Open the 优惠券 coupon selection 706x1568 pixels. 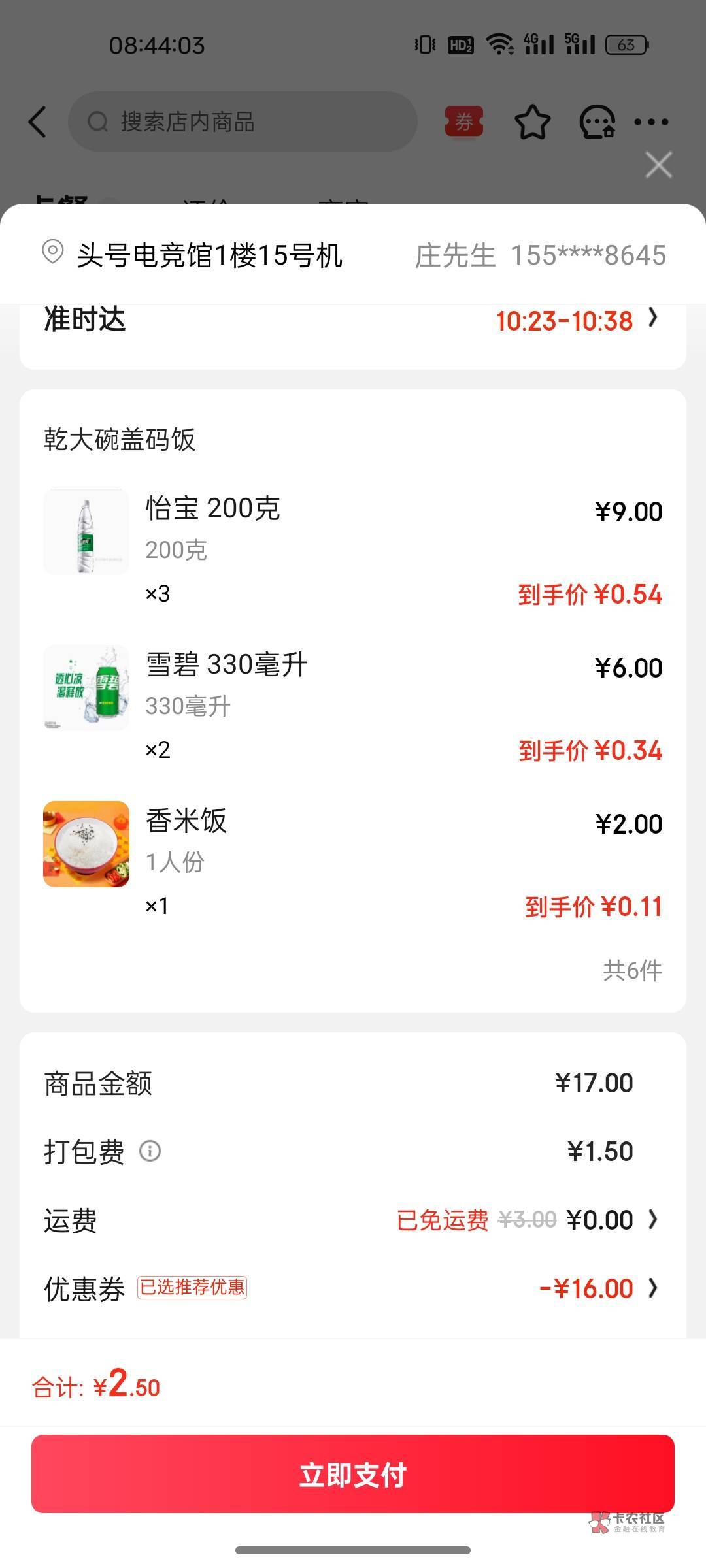pyautogui.click(x=353, y=1288)
